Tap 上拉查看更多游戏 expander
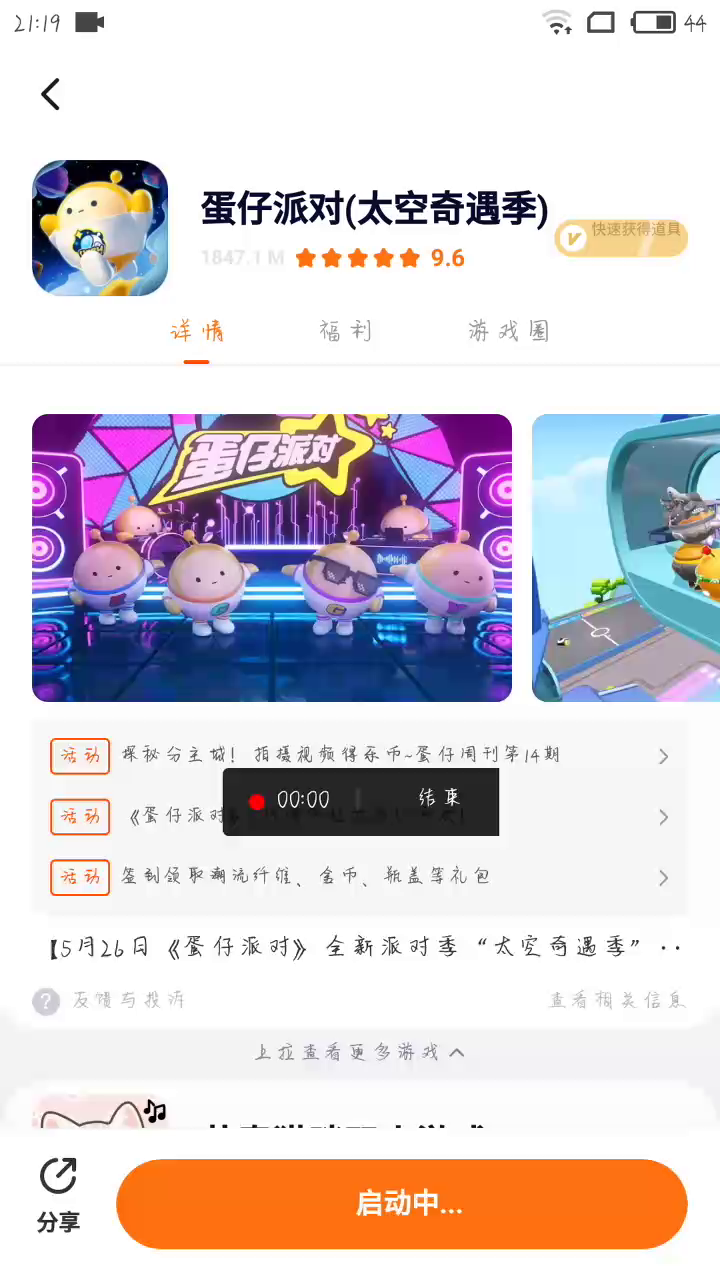This screenshot has height=1280, width=720. (360, 1052)
